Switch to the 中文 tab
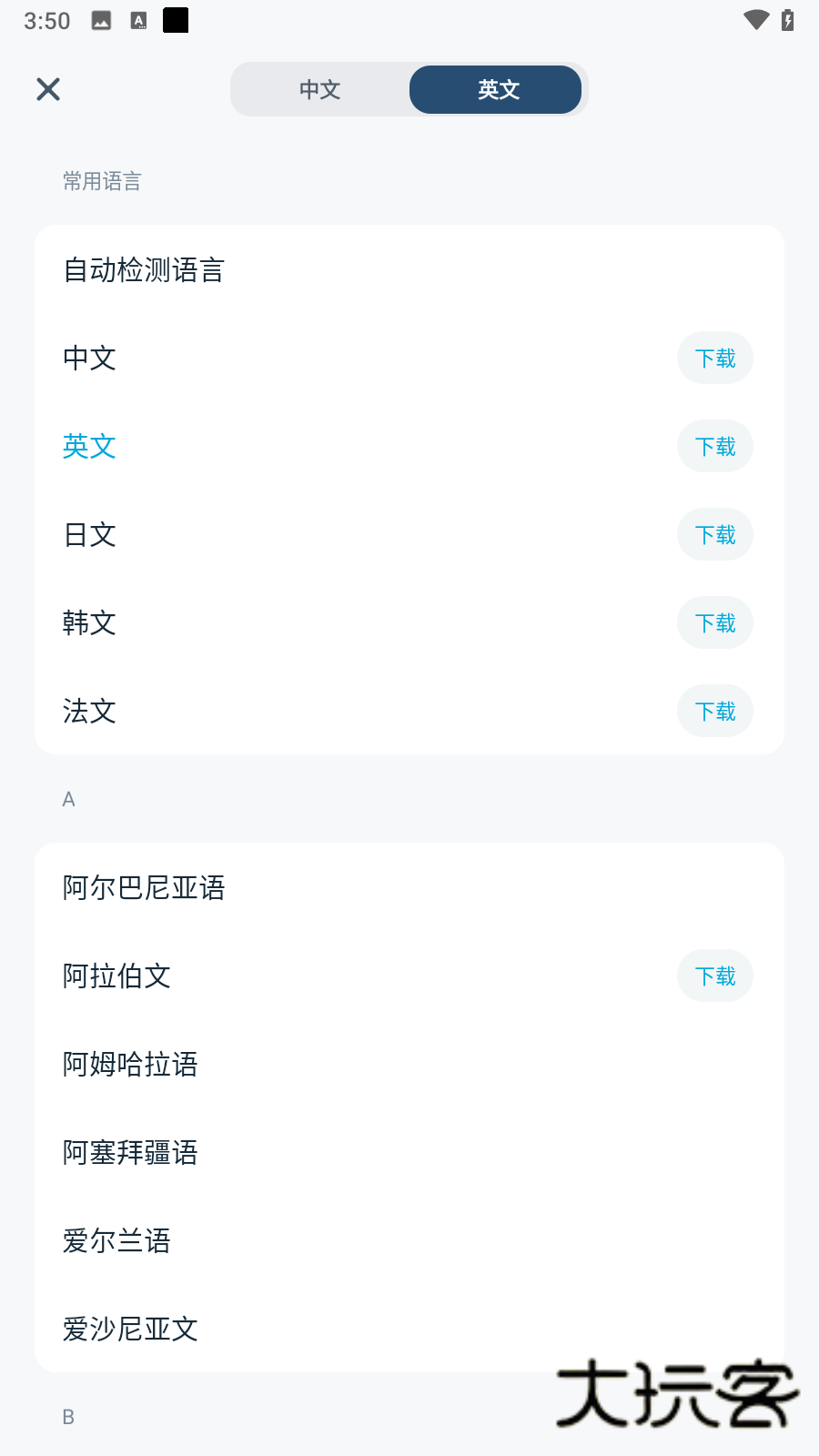The image size is (819, 1456). tap(319, 89)
